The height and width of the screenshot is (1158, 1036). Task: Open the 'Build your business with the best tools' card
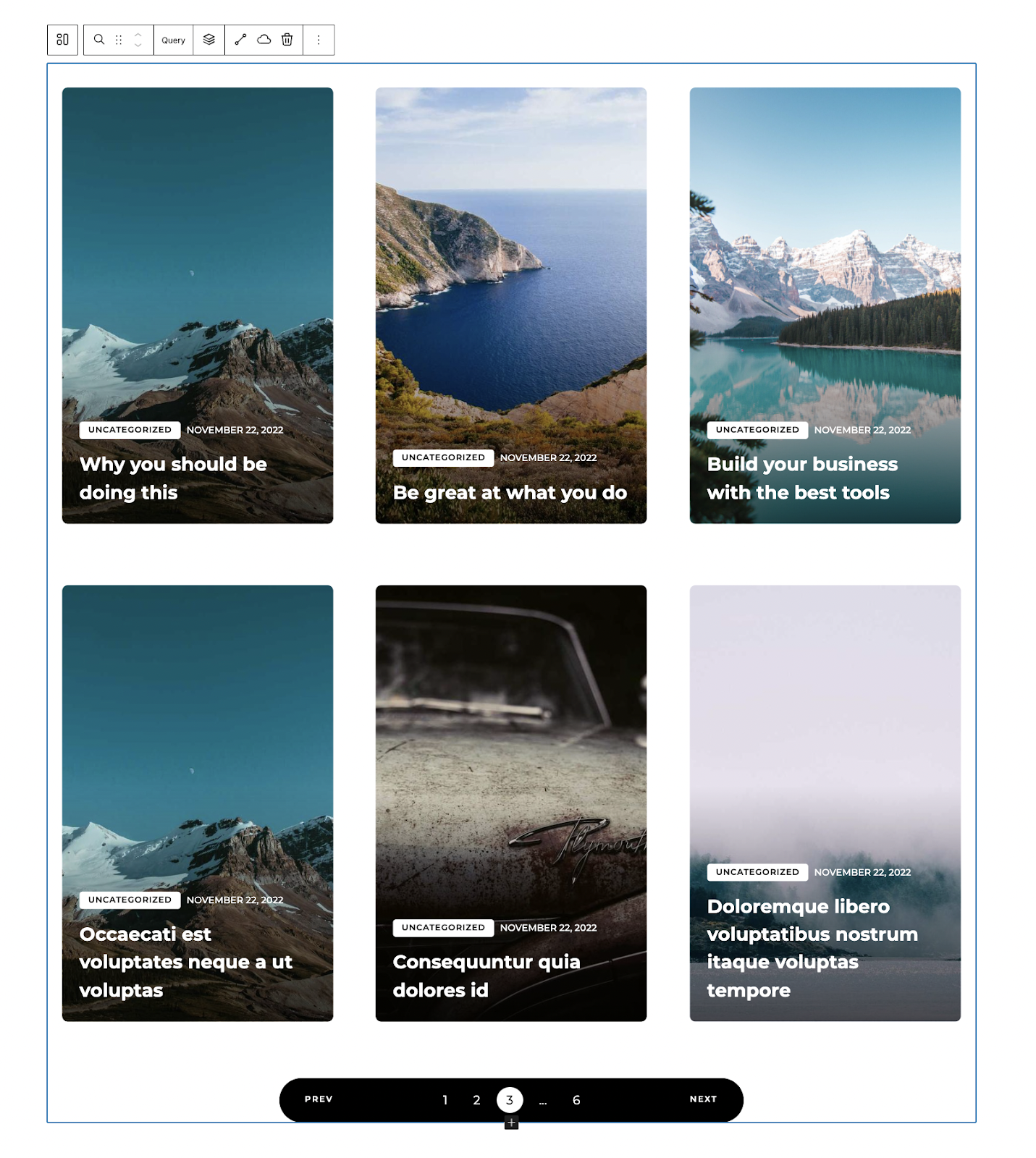pyautogui.click(x=801, y=478)
